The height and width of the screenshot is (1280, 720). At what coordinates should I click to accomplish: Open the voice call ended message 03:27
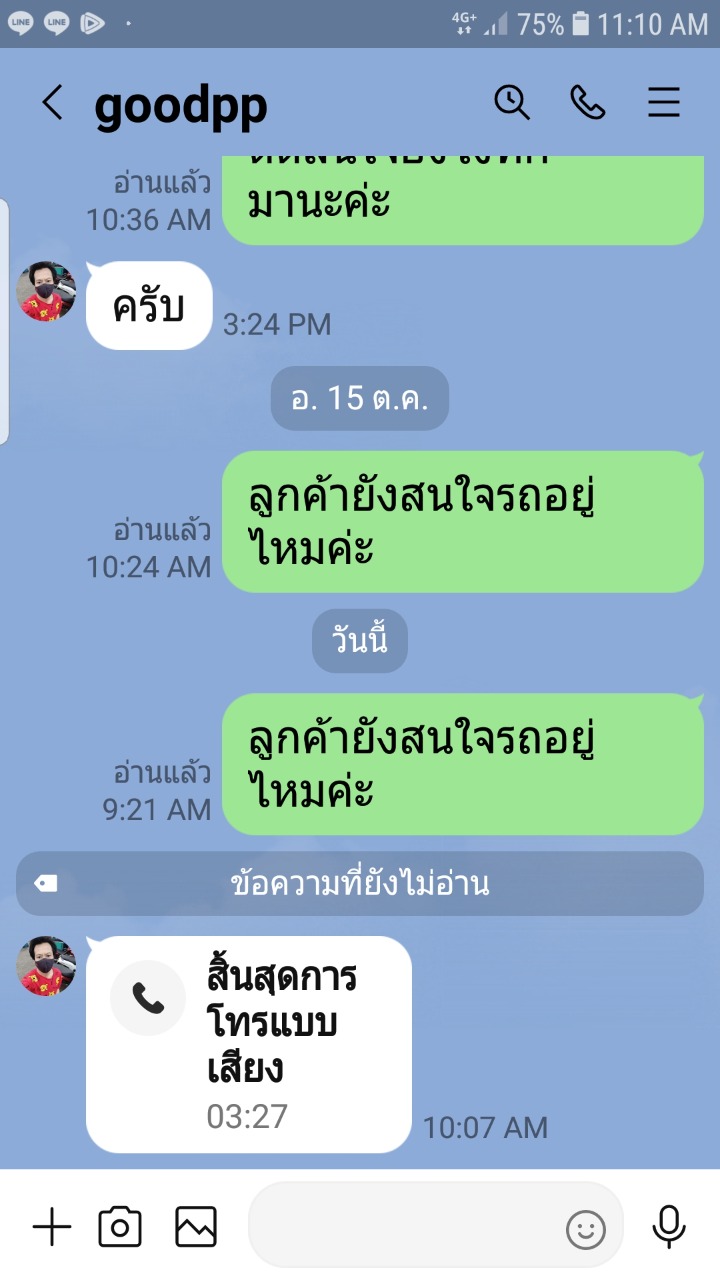tap(248, 1044)
